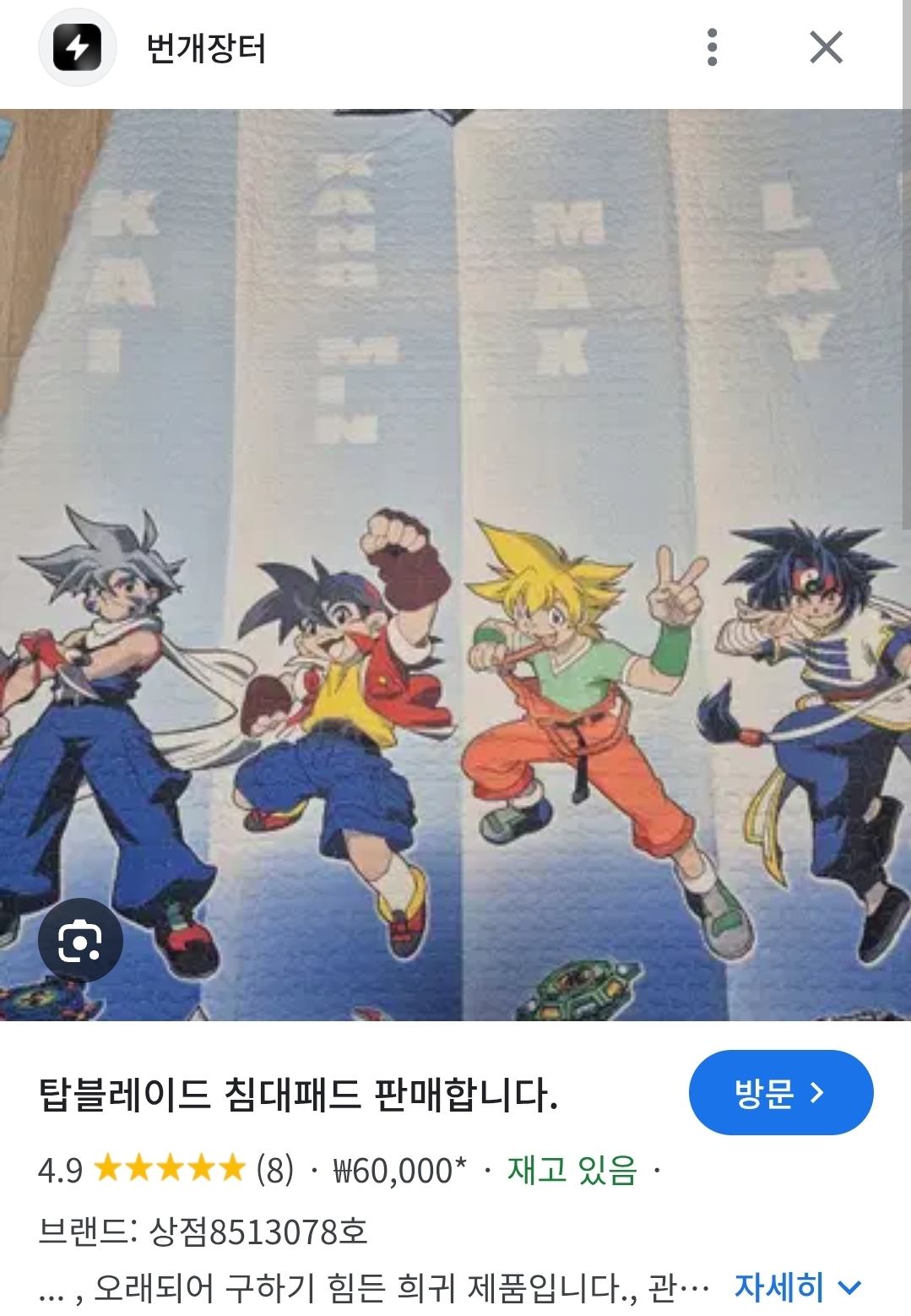Open the three-dot overflow menu
Viewport: 911px width, 1316px height.
(x=712, y=47)
